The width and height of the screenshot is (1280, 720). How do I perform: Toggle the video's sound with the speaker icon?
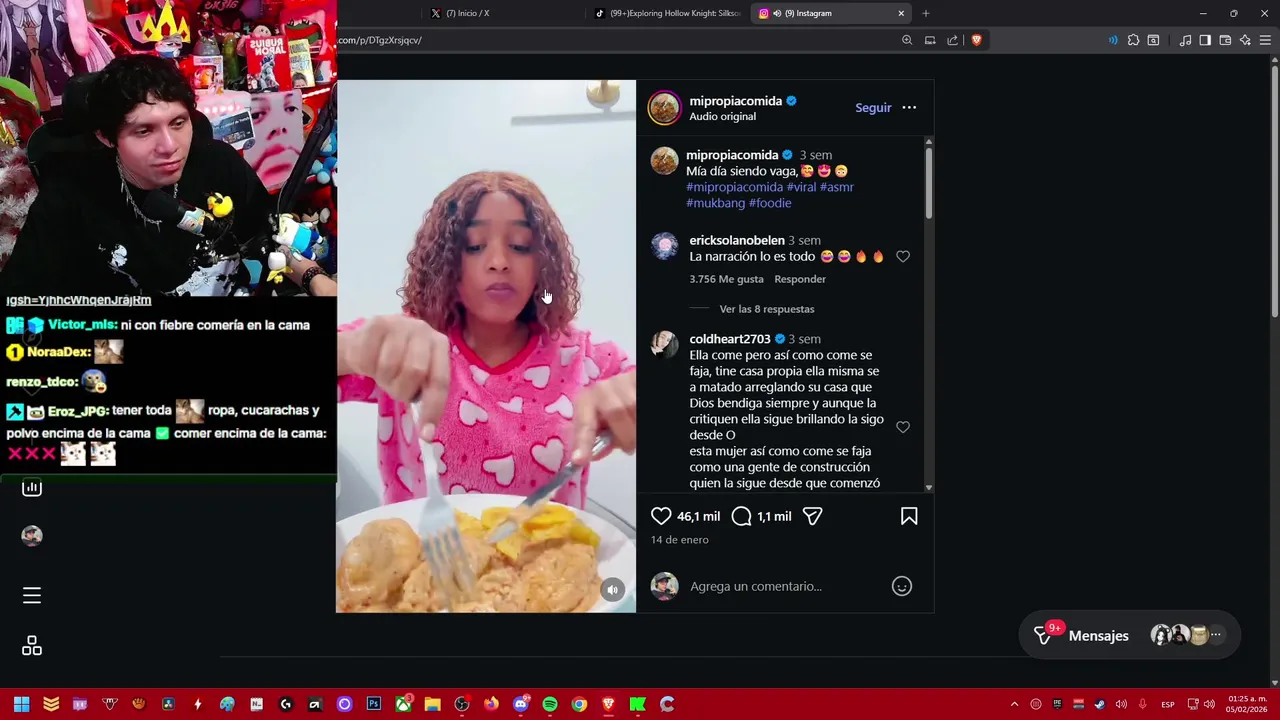click(612, 590)
